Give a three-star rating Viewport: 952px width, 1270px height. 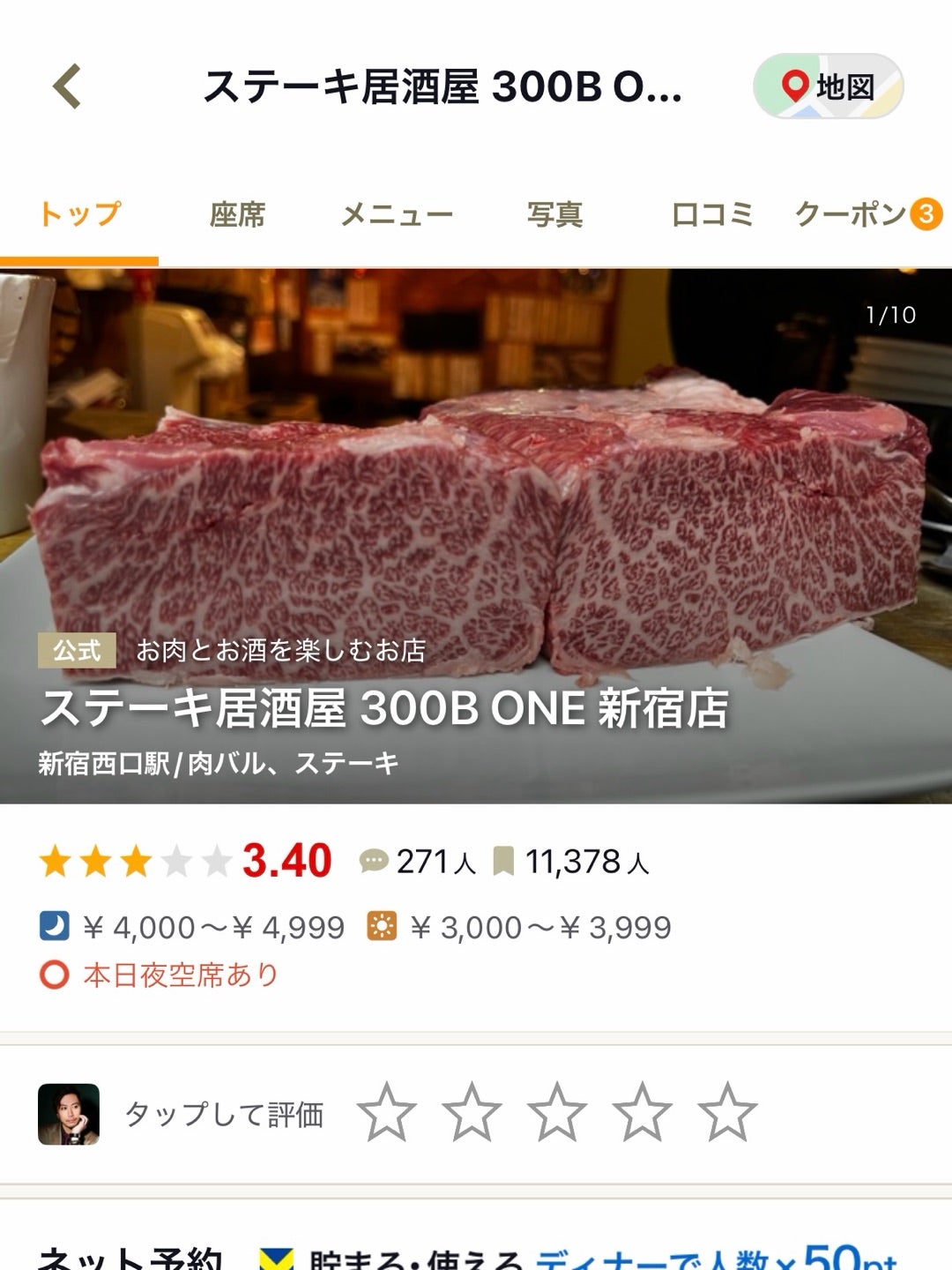[x=557, y=1113]
